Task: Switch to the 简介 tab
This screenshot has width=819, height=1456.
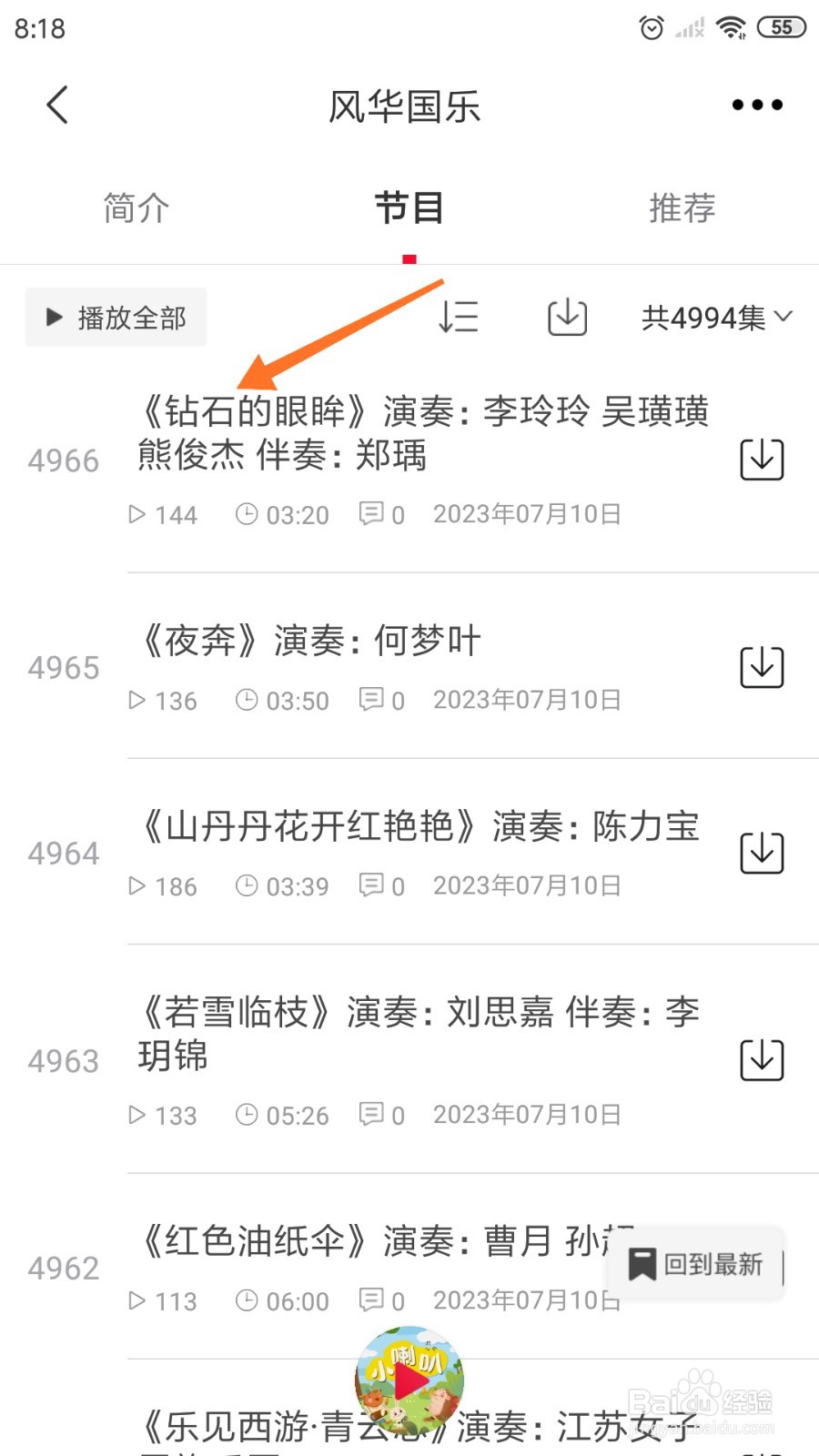Action: click(x=135, y=207)
